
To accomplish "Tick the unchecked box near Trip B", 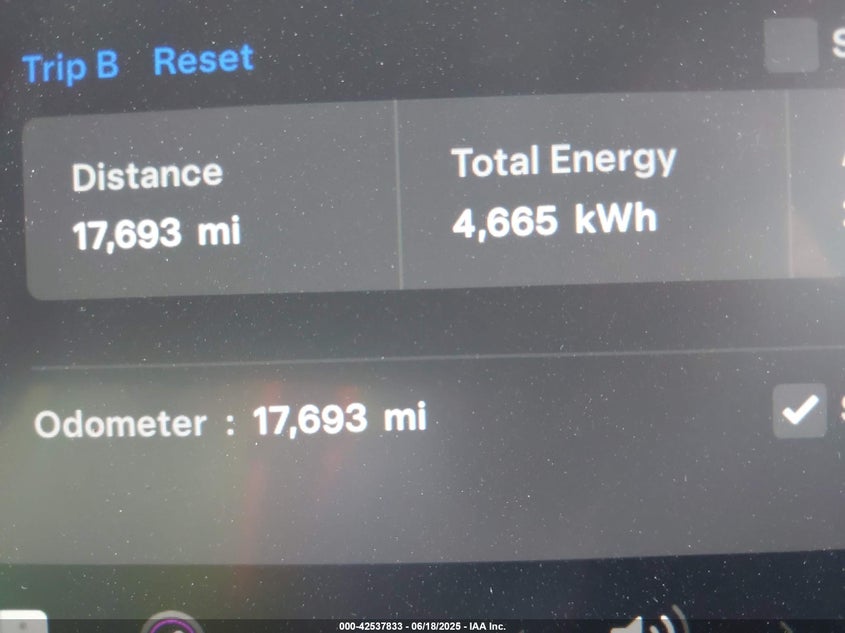I will click(791, 45).
